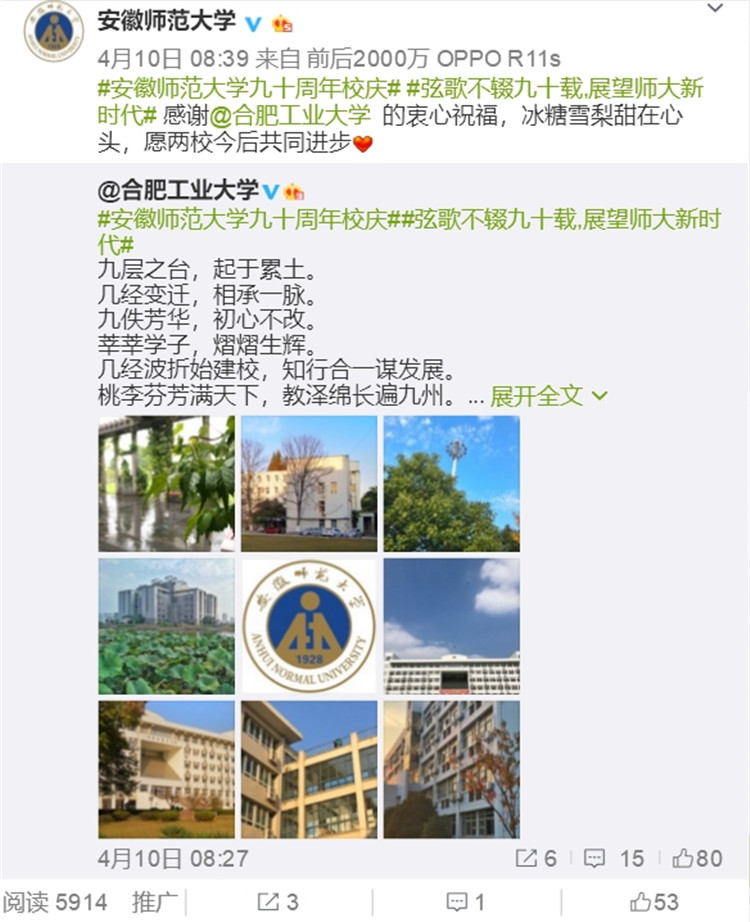Open the original post's 15 comments
750x922 pixels.
coord(613,858)
